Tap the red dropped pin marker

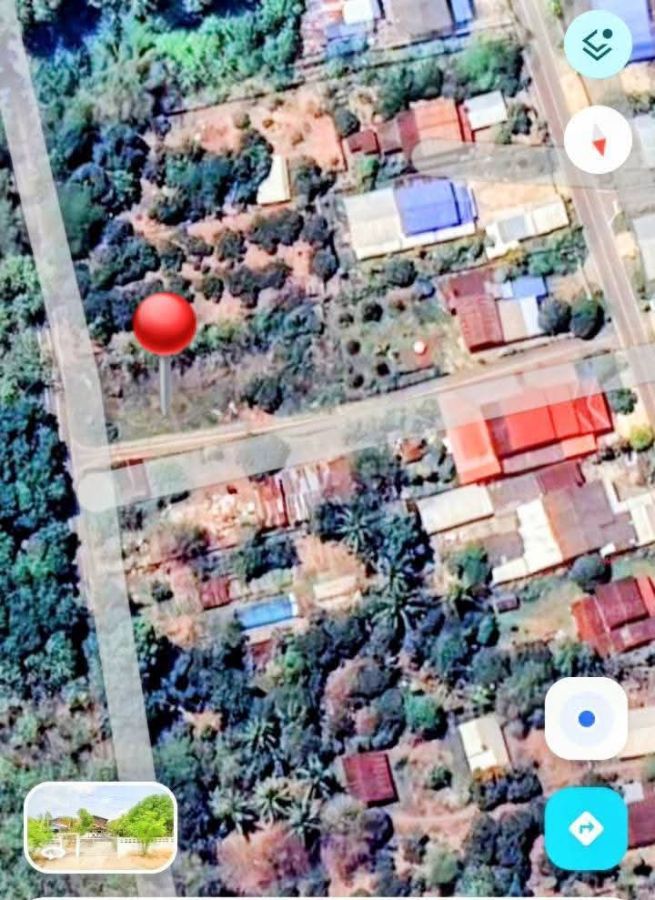coord(165,325)
